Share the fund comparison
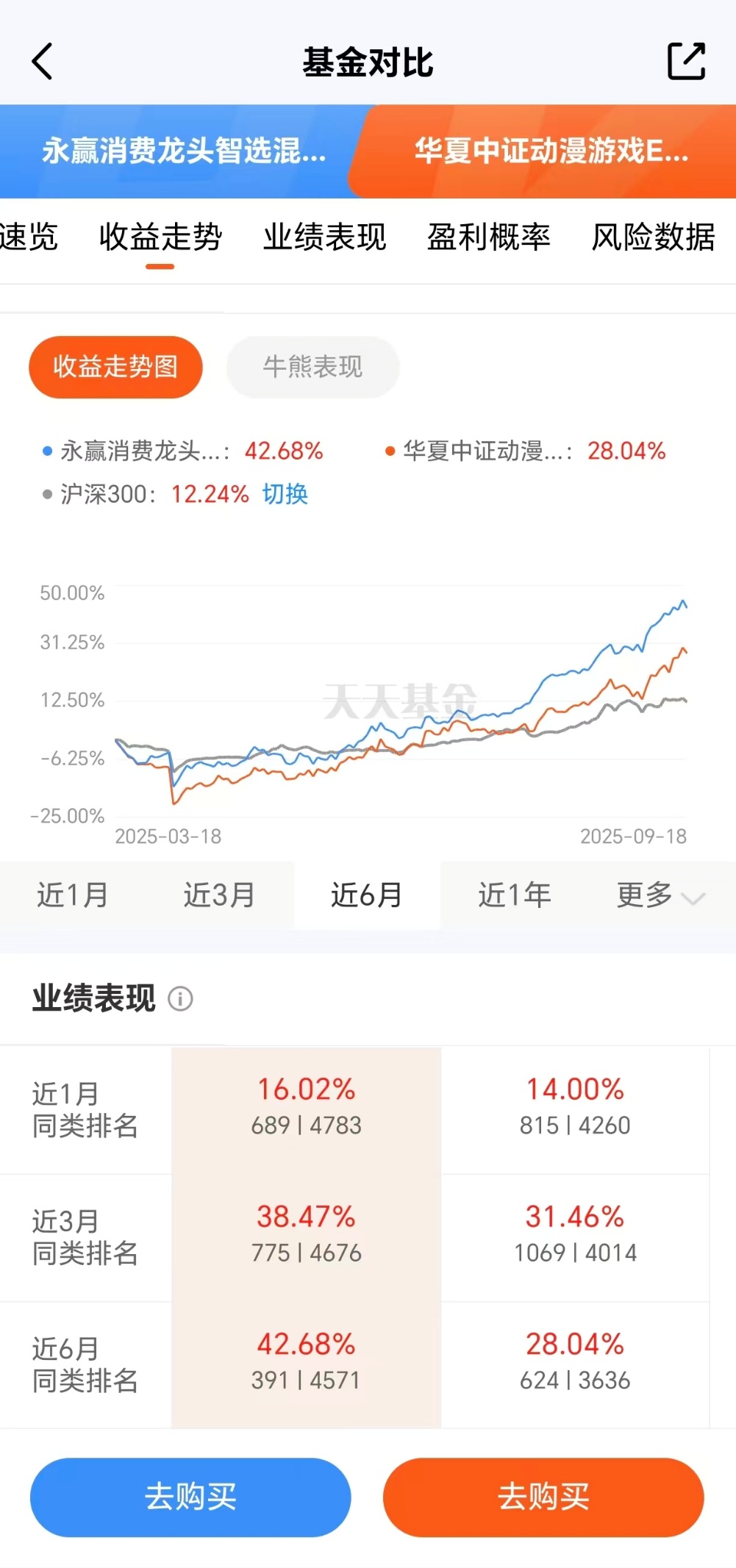The image size is (736, 1568). click(x=685, y=61)
